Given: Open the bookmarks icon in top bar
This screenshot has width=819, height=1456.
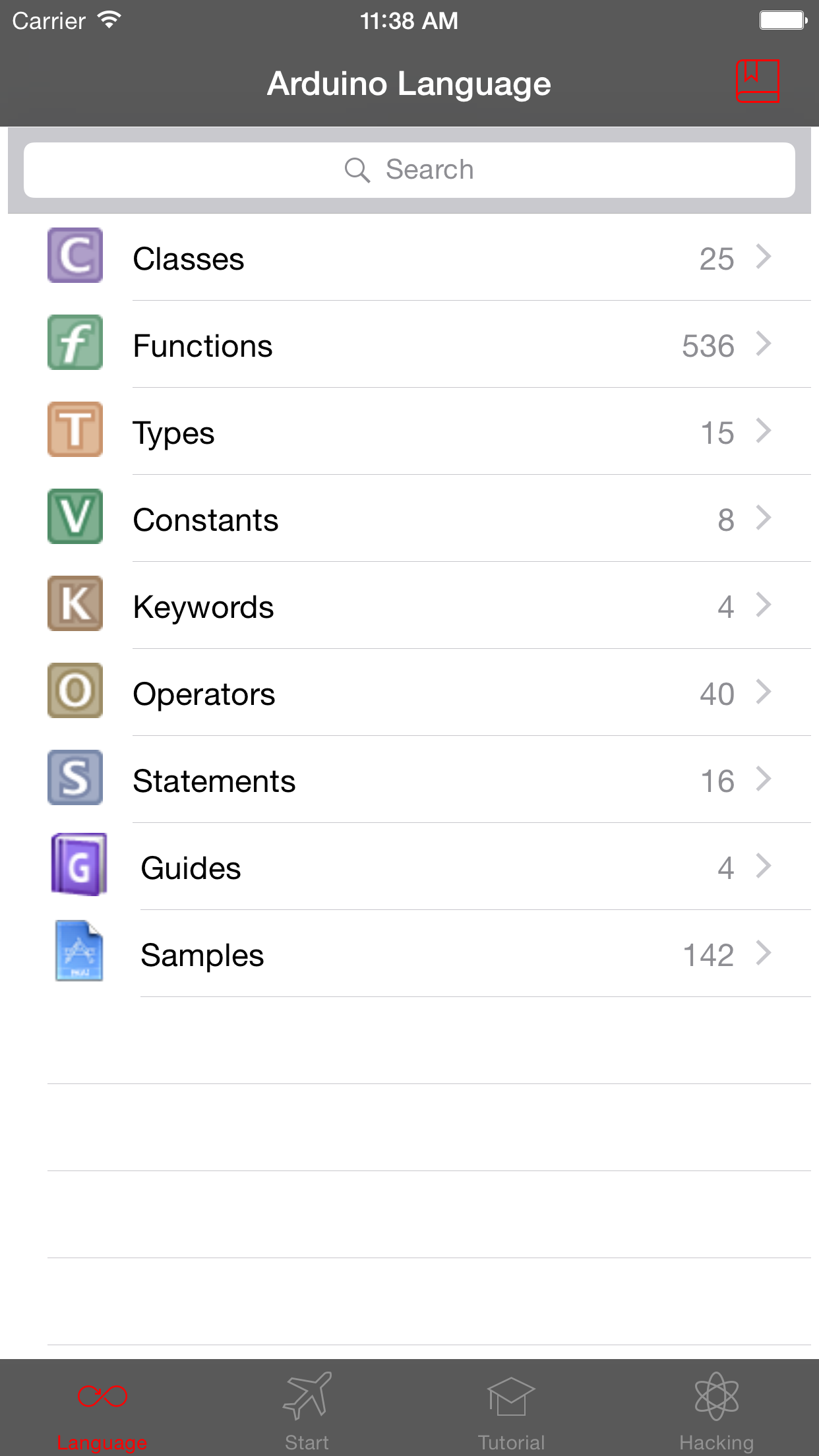Looking at the screenshot, I should tap(758, 82).
